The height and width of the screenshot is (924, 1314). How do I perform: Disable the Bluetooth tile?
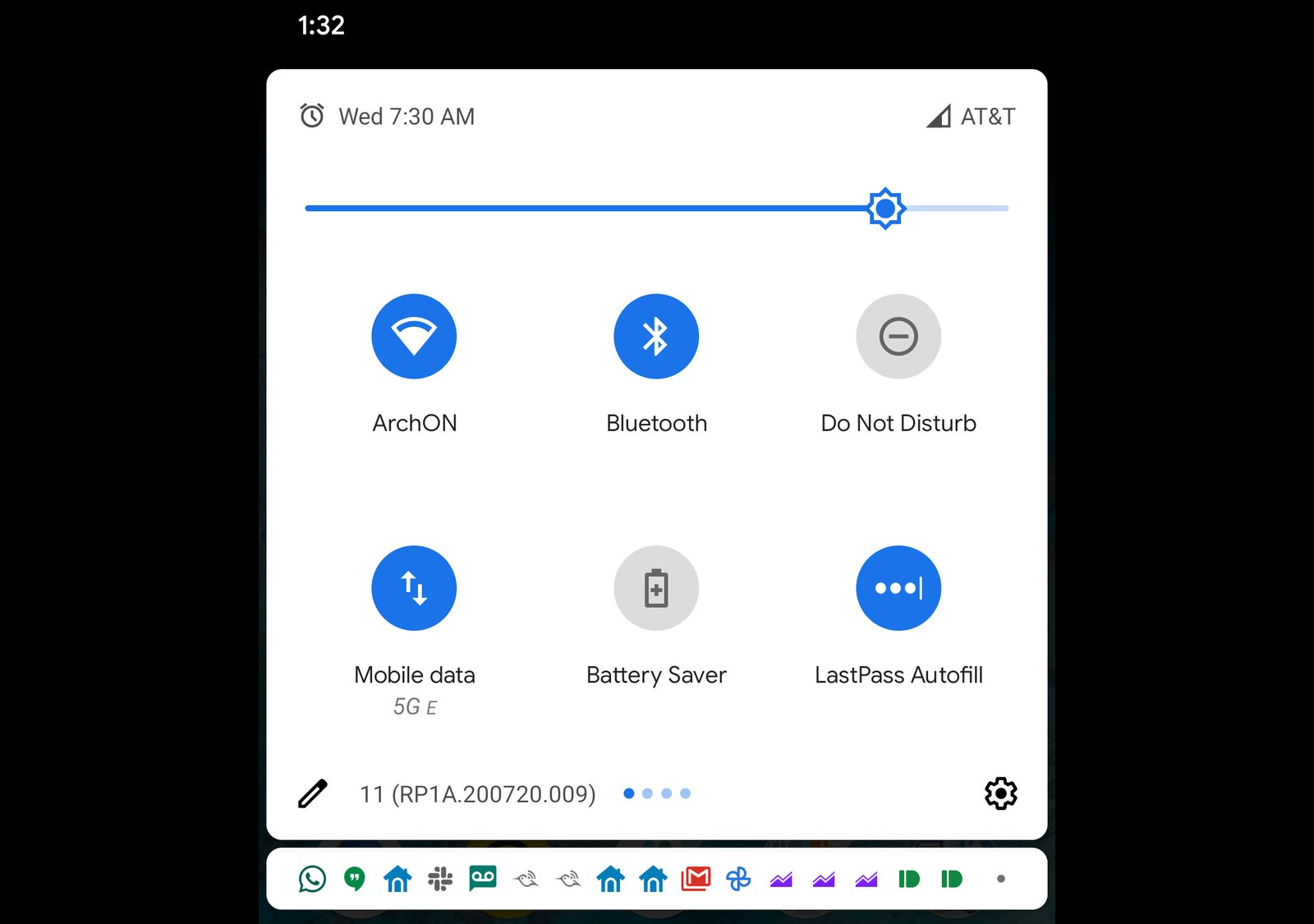[656, 337]
